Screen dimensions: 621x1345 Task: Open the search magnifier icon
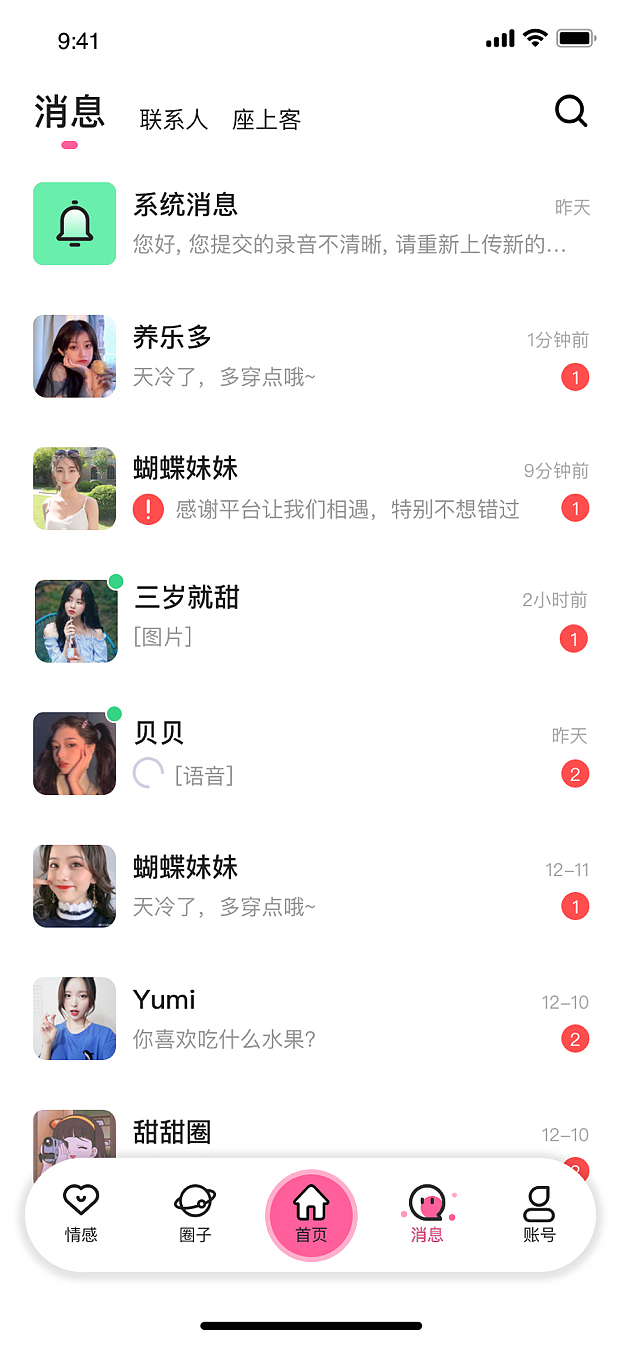click(x=571, y=111)
